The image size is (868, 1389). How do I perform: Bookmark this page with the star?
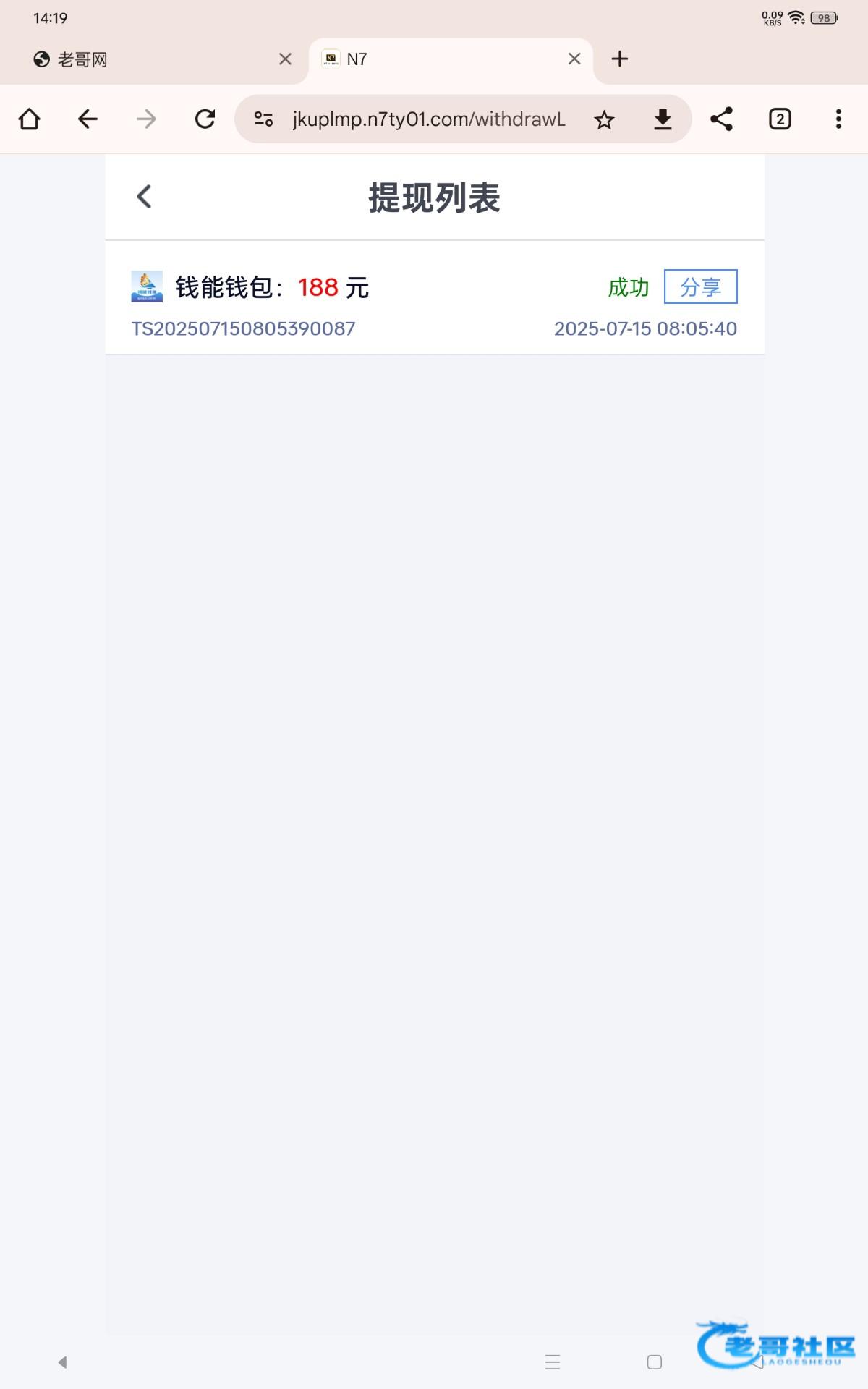coord(604,120)
